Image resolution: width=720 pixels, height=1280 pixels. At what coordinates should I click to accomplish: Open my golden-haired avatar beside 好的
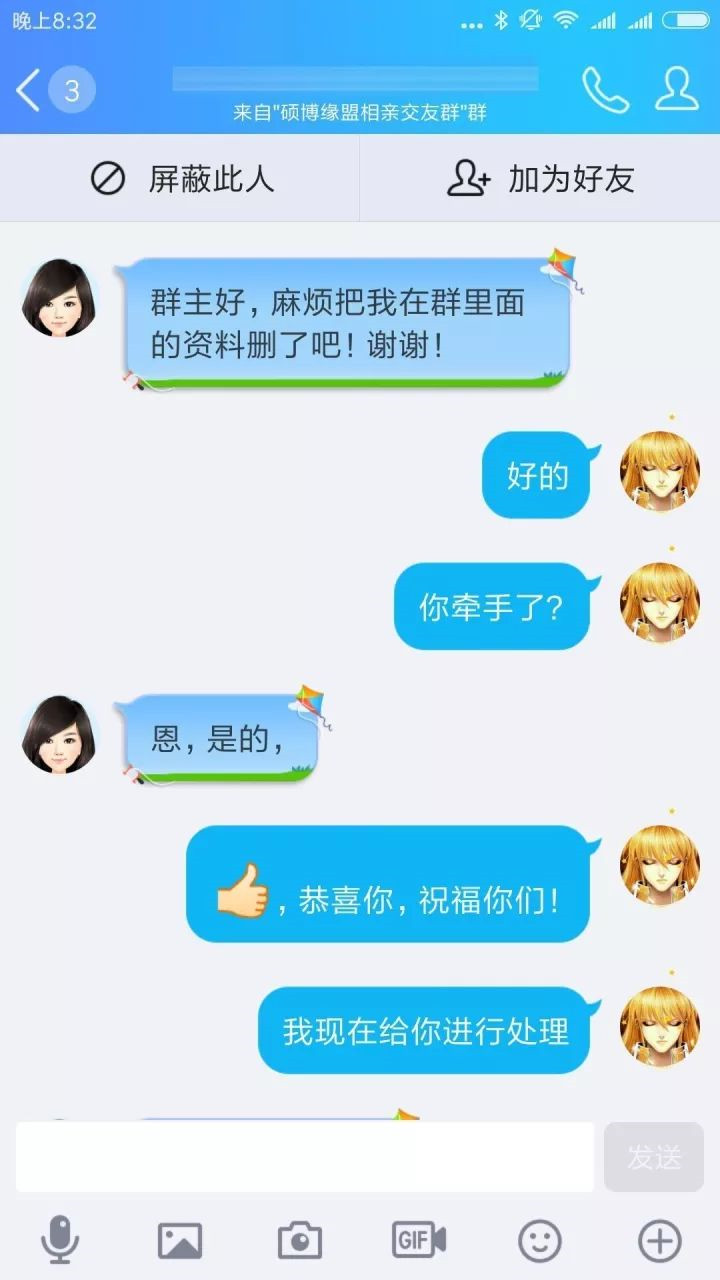[659, 472]
